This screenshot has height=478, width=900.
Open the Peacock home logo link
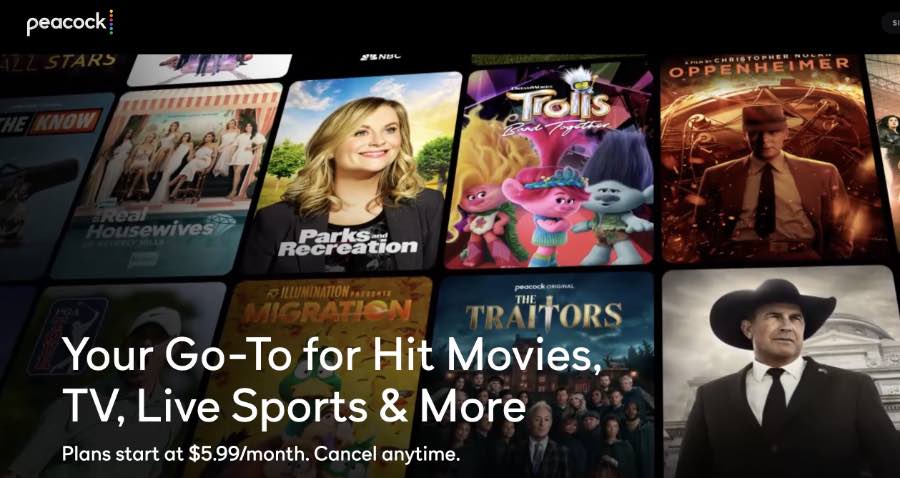pyautogui.click(x=70, y=22)
